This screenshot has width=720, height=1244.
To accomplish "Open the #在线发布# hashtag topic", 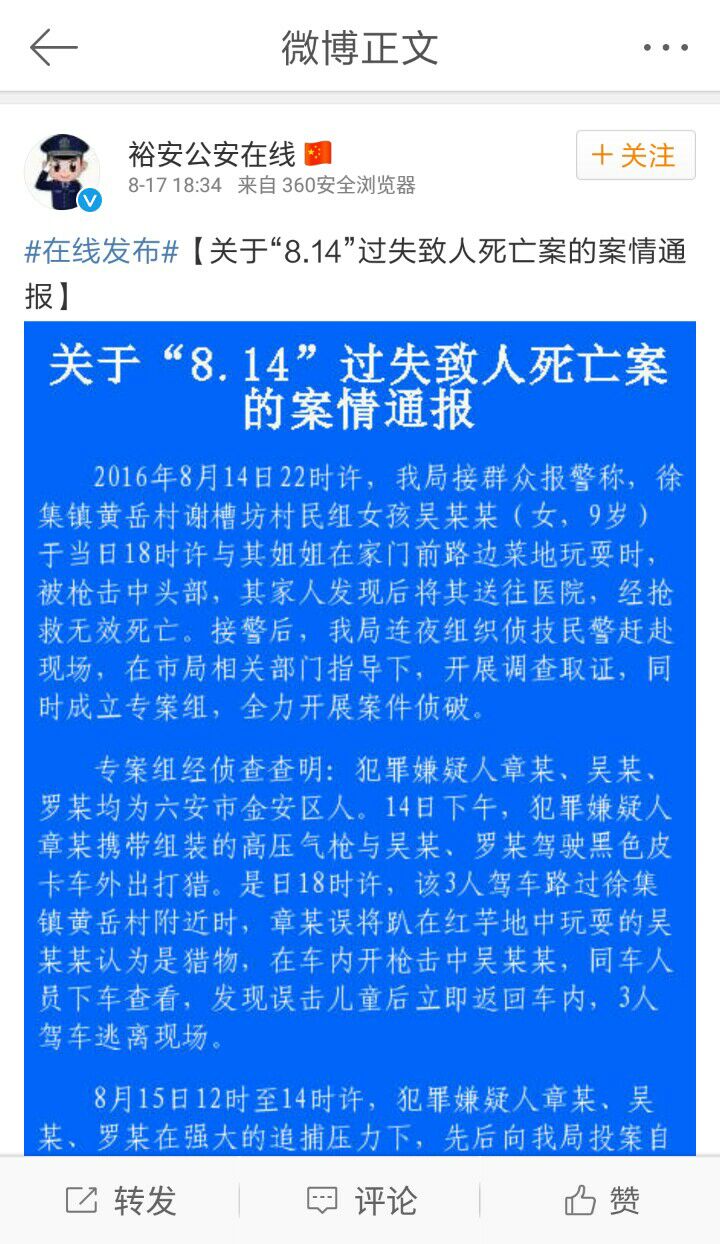I will pos(101,252).
